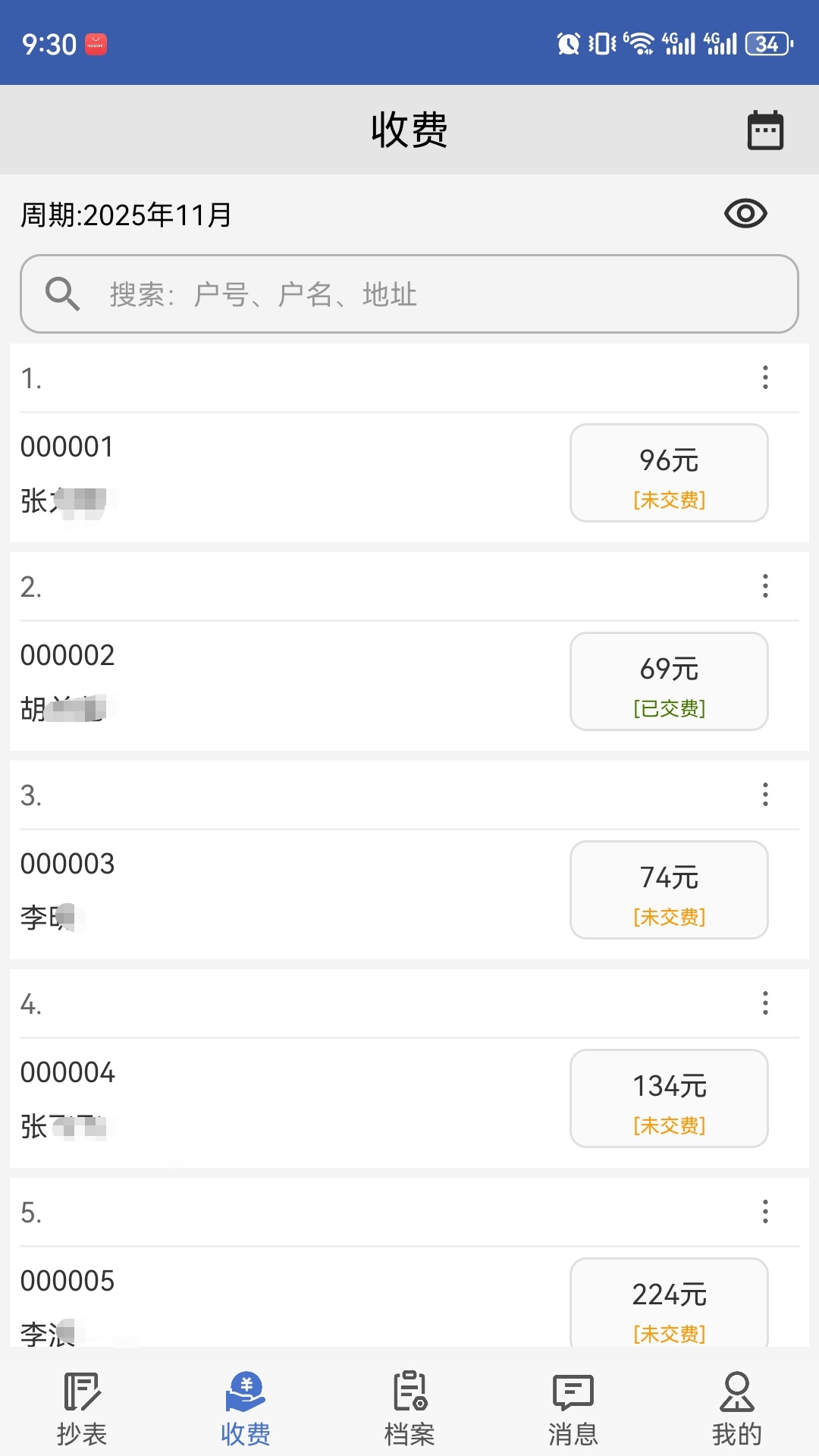Open the three-dot menu for account 000001
The width and height of the screenshot is (819, 1456).
click(764, 377)
